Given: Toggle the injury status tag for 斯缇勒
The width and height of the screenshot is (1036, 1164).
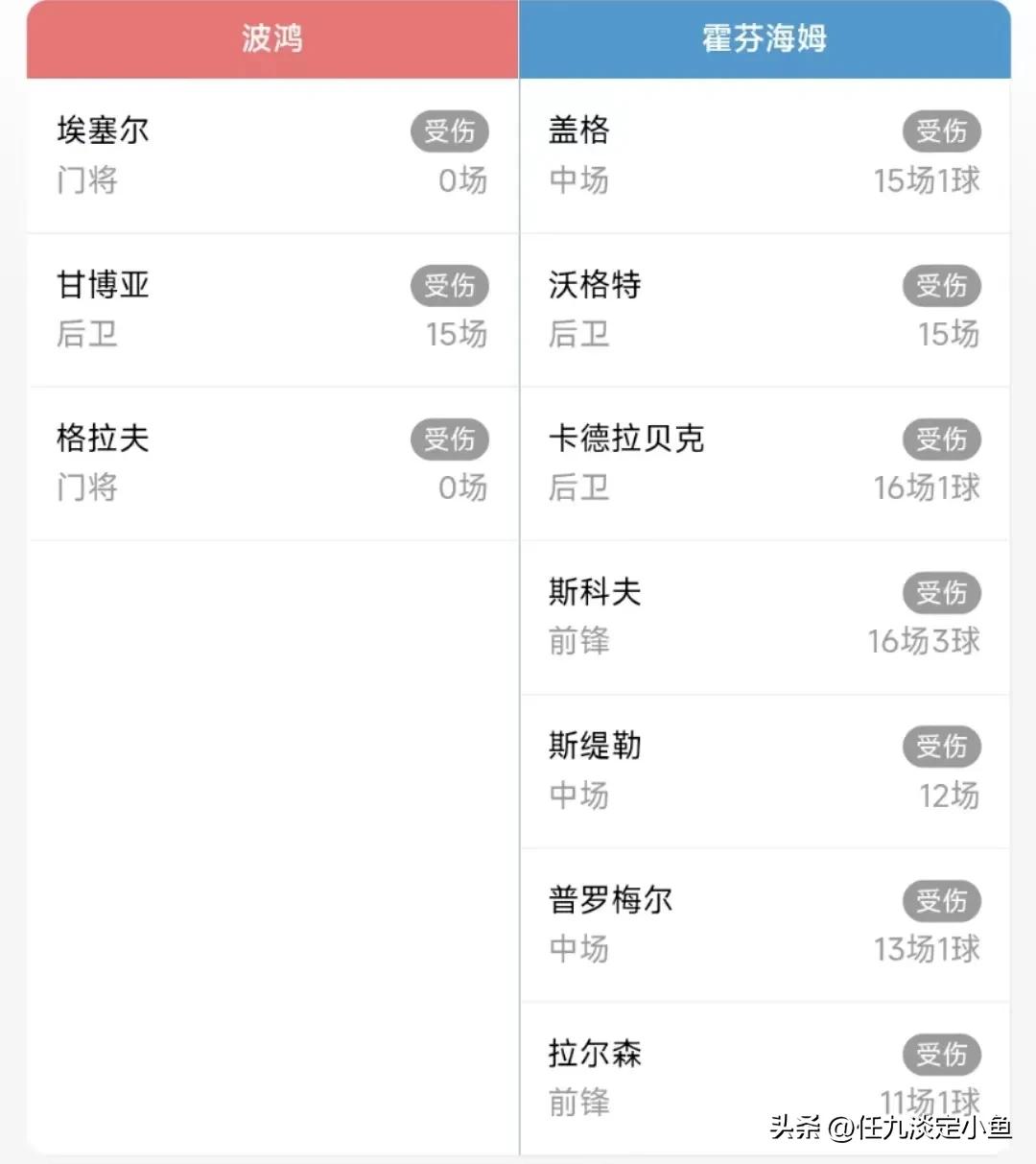Looking at the screenshot, I should (942, 747).
